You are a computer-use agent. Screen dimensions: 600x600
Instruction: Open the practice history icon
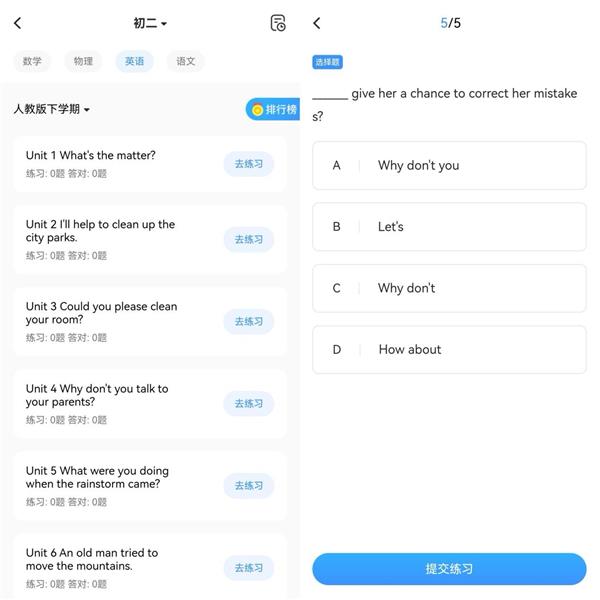point(278,23)
